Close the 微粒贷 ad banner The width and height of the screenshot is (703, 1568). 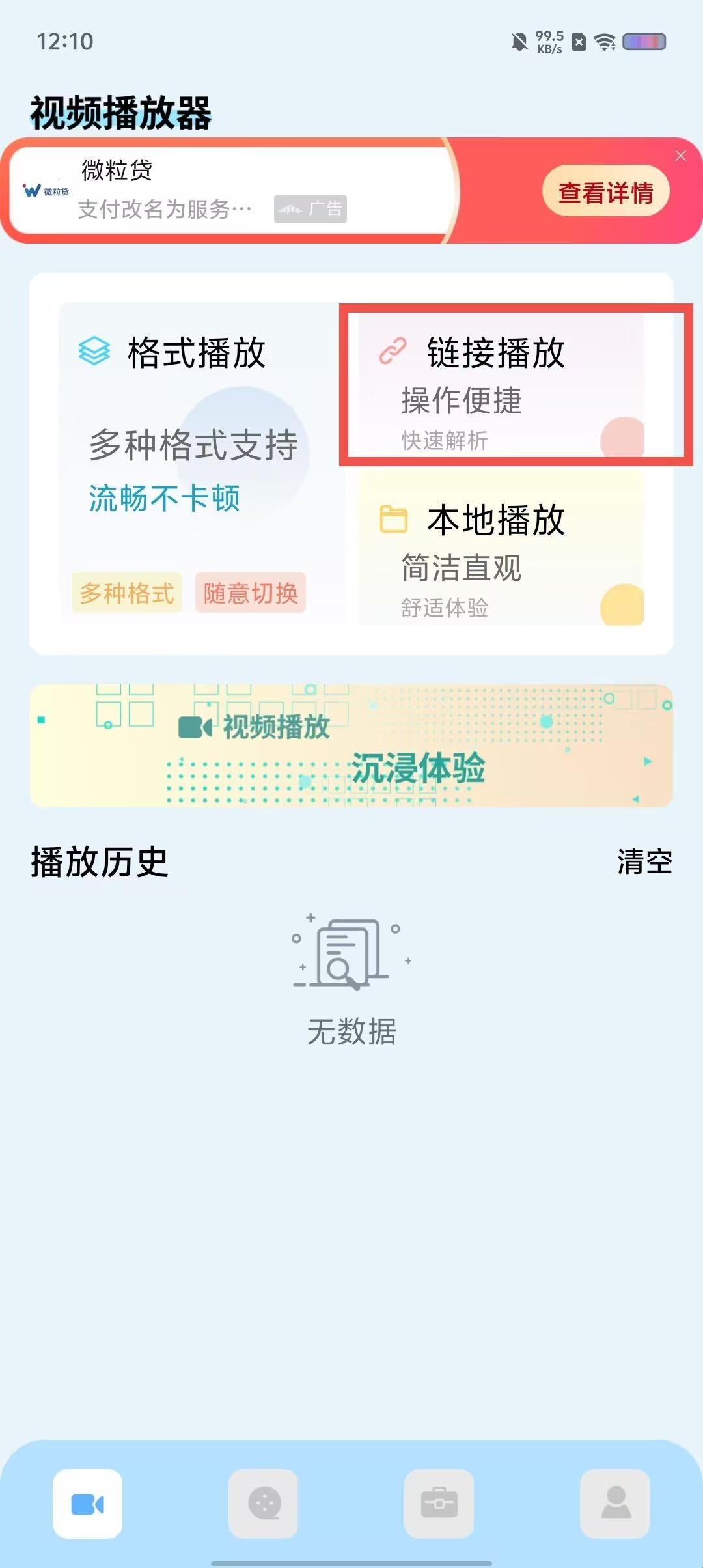681,156
